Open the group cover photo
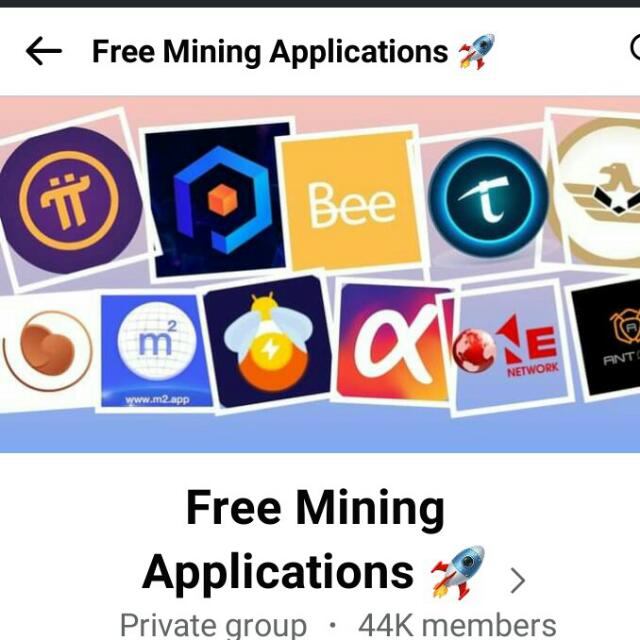 coord(320,272)
